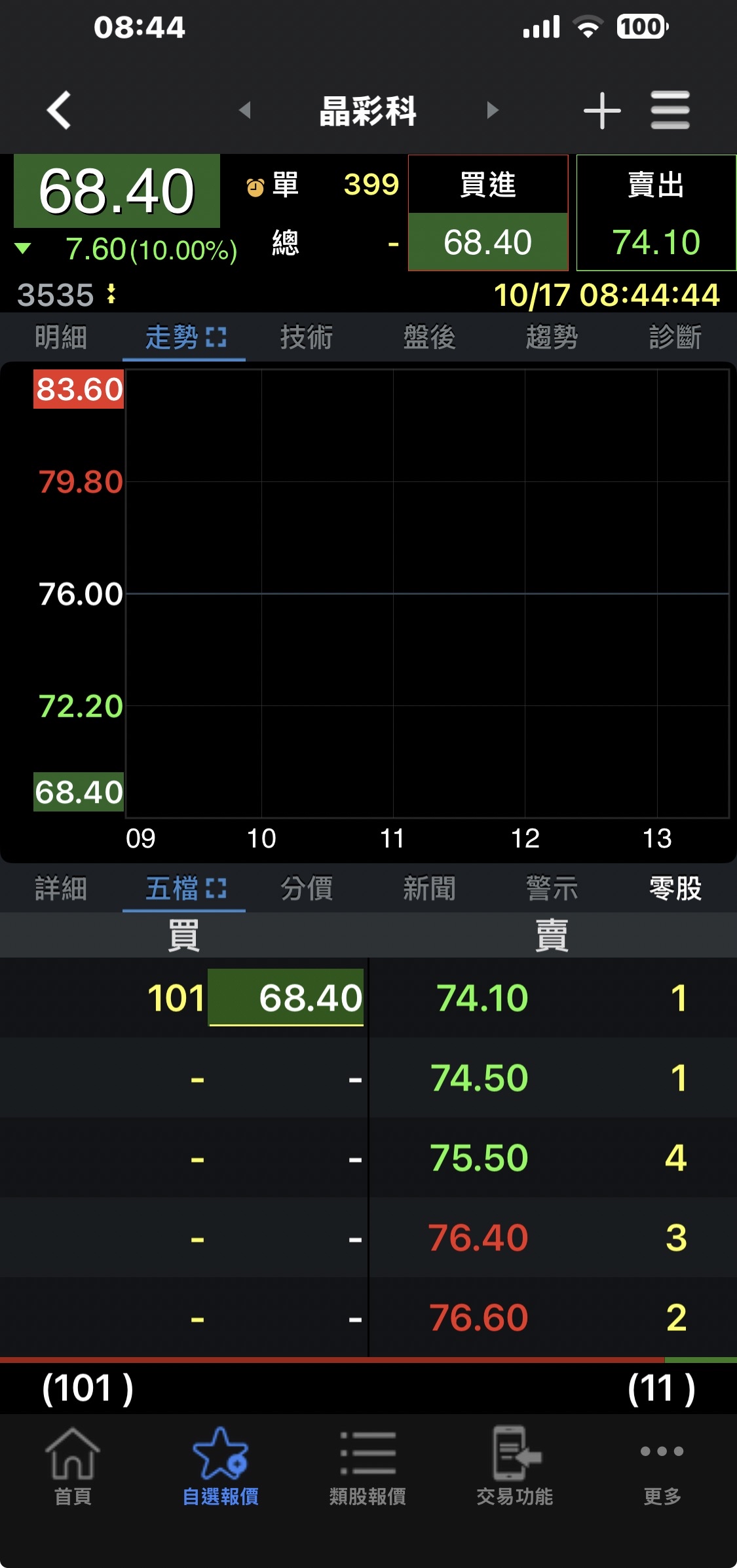The image size is (737, 1568).
Task: View the 趨勢 tab
Action: pyautogui.click(x=552, y=338)
